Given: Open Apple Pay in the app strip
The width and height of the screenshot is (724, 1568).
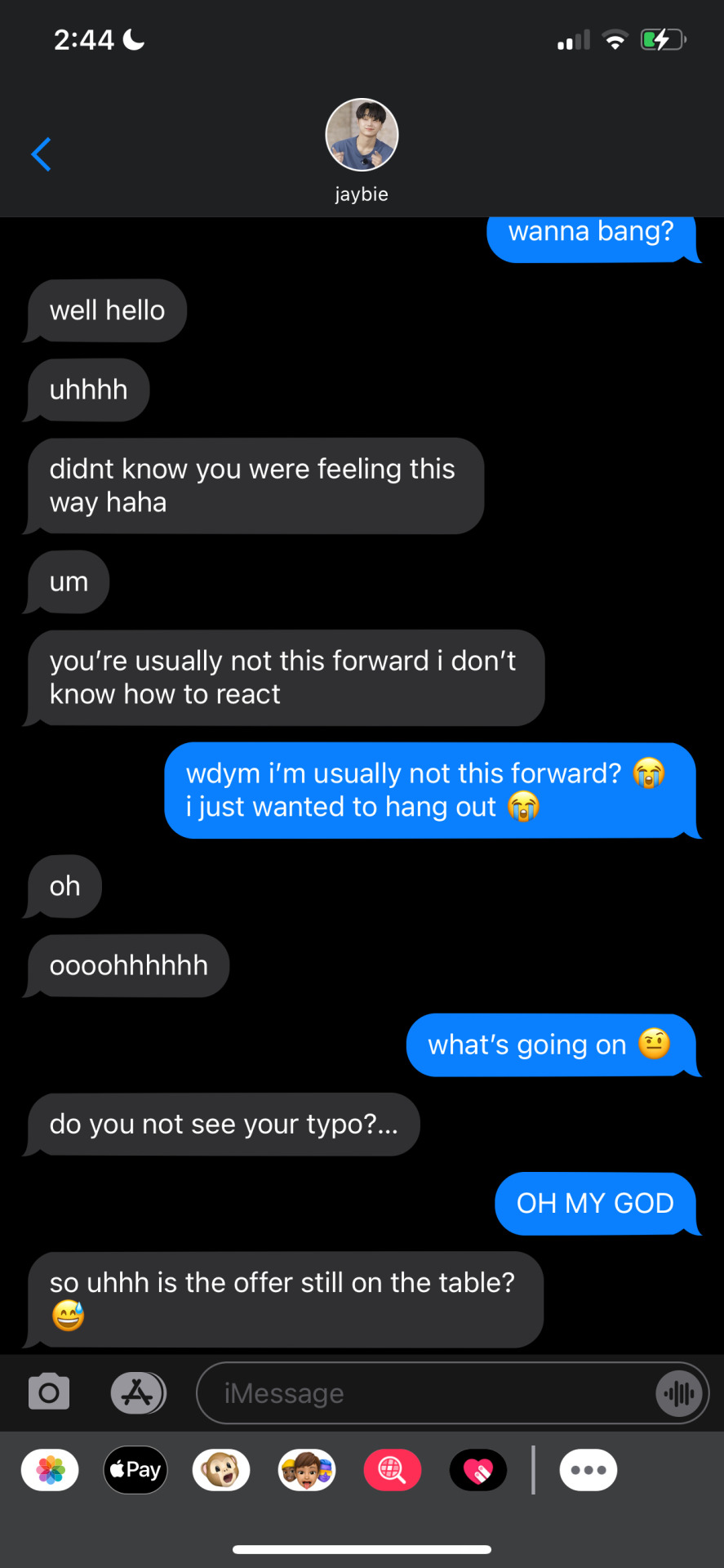Looking at the screenshot, I should click(x=135, y=1470).
